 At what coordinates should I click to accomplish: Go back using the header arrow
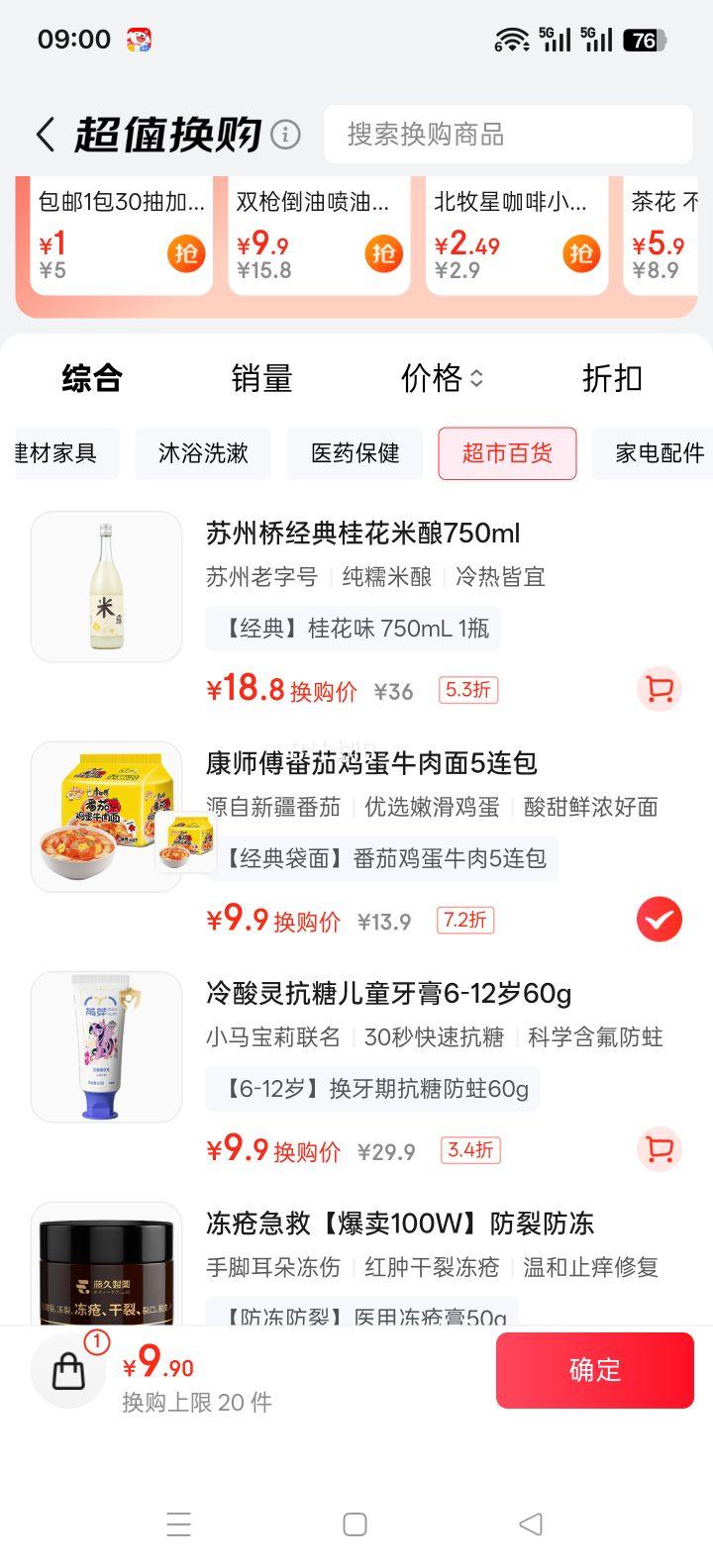click(46, 135)
